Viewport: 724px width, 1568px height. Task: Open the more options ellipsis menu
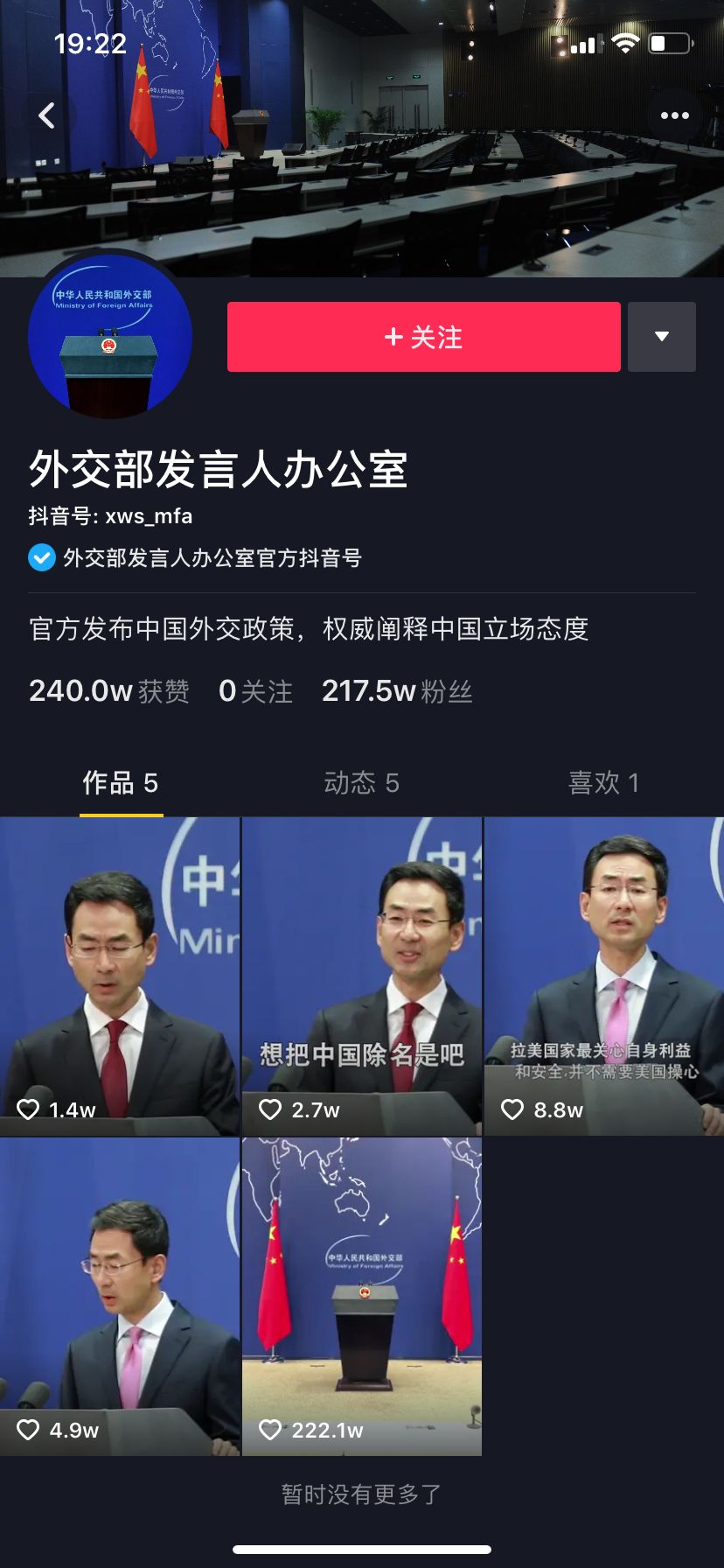674,115
